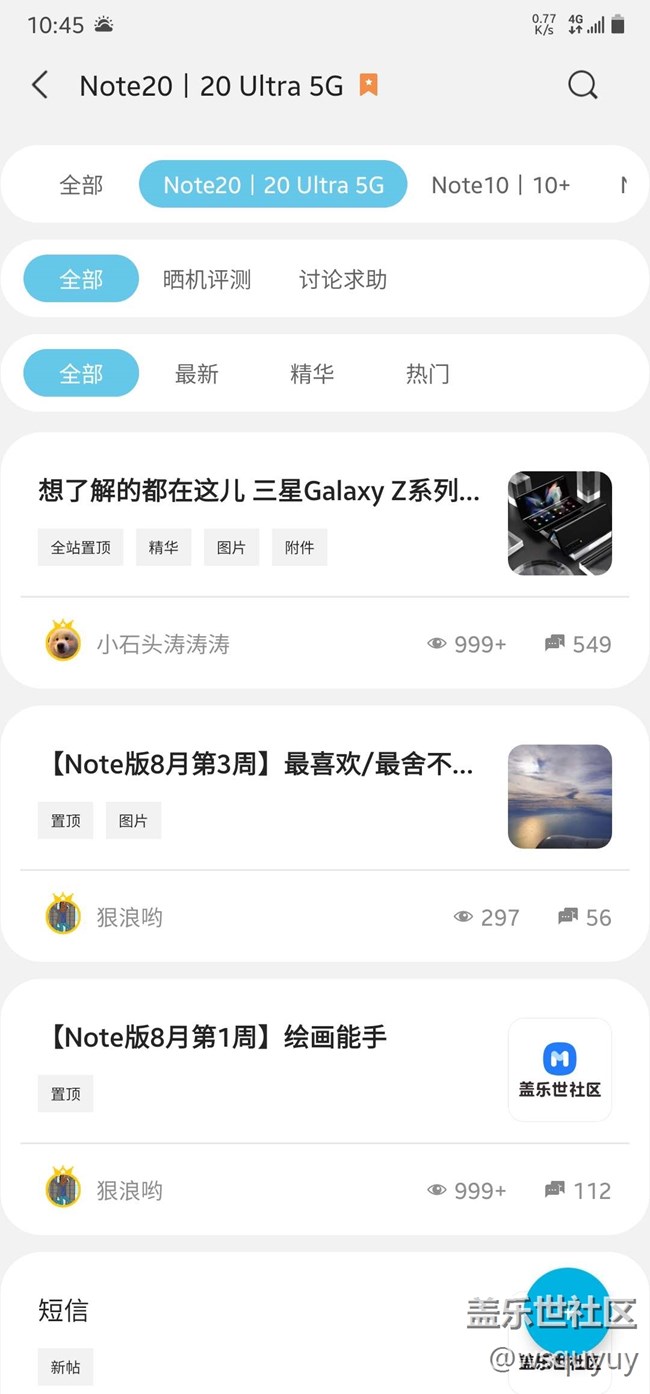This screenshot has height=1394, width=650.
Task: Filter posts by 讨论求助
Action: [x=343, y=279]
